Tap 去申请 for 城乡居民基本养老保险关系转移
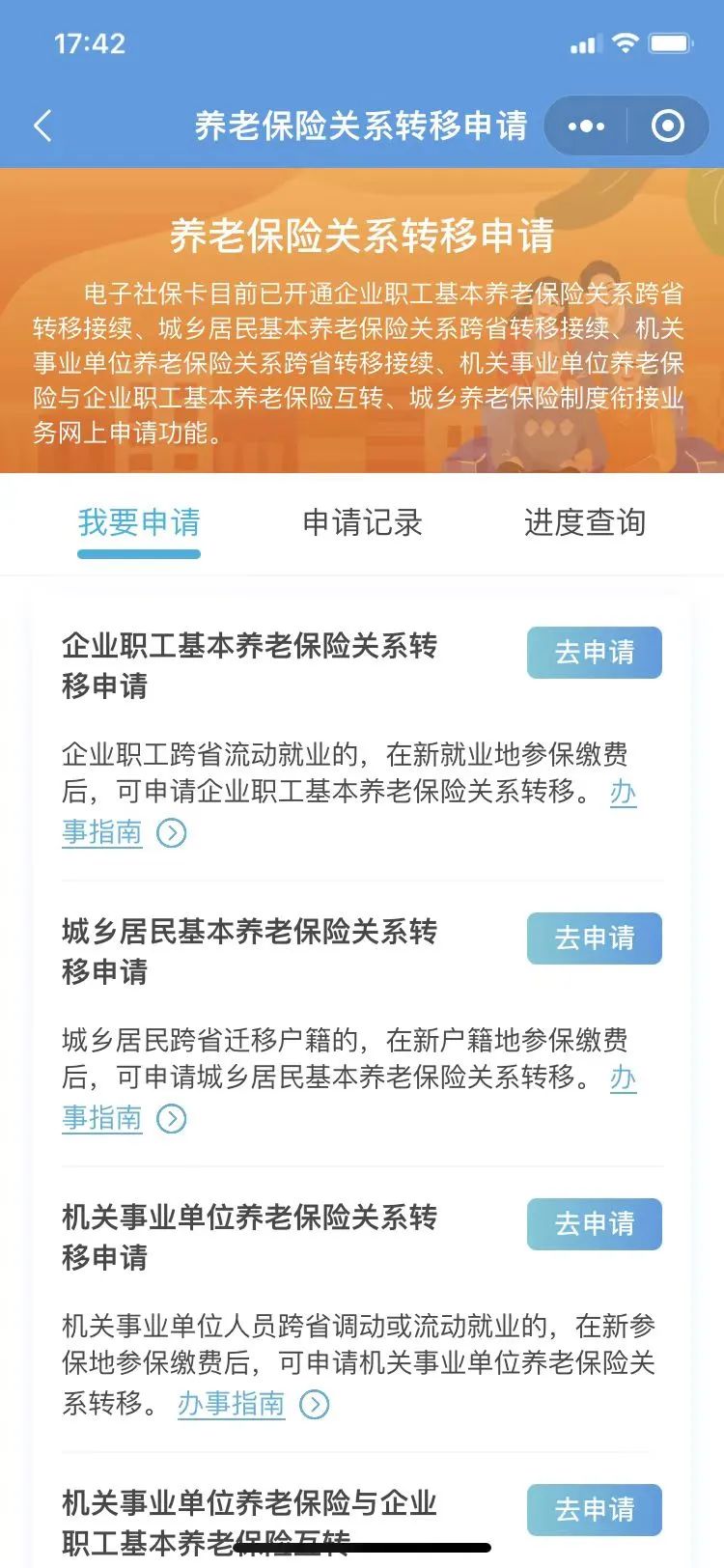This screenshot has width=724, height=1568. (594, 938)
